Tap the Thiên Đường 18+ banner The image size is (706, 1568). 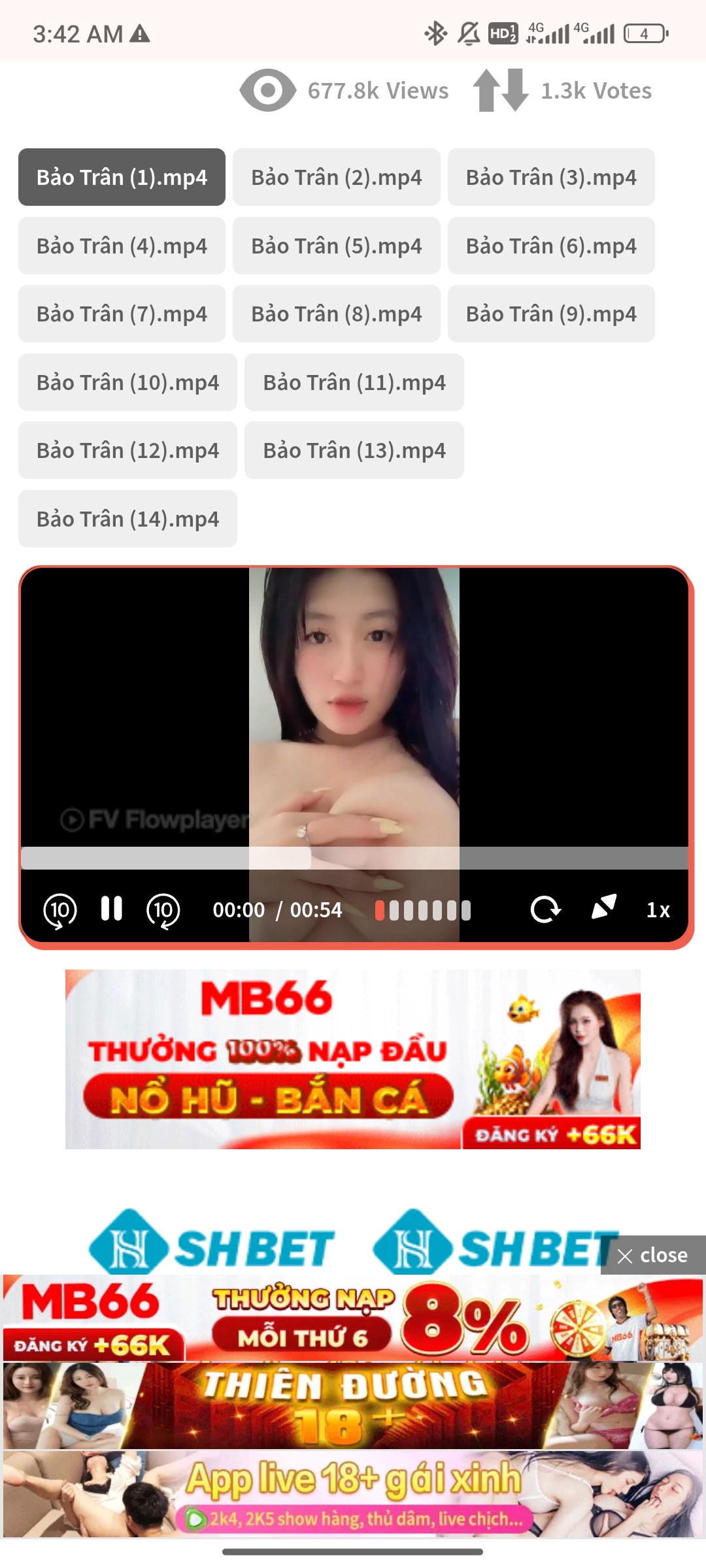coord(353,1405)
